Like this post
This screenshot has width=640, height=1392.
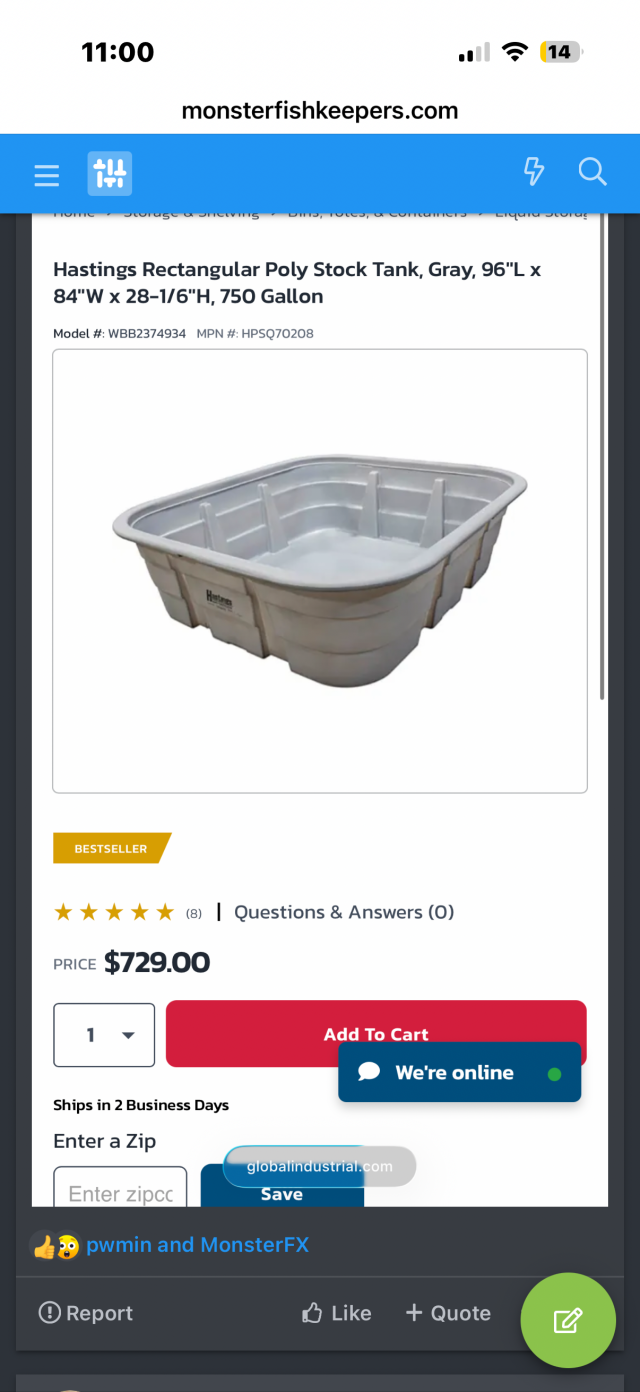[337, 1313]
